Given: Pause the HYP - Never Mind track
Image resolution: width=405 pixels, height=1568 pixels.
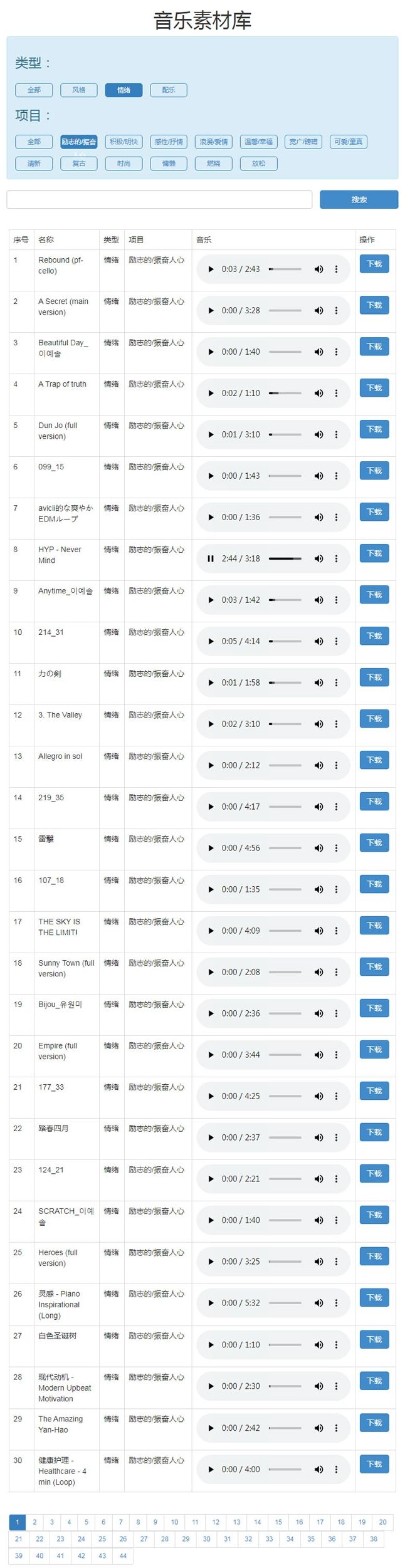Looking at the screenshot, I should [x=211, y=559].
